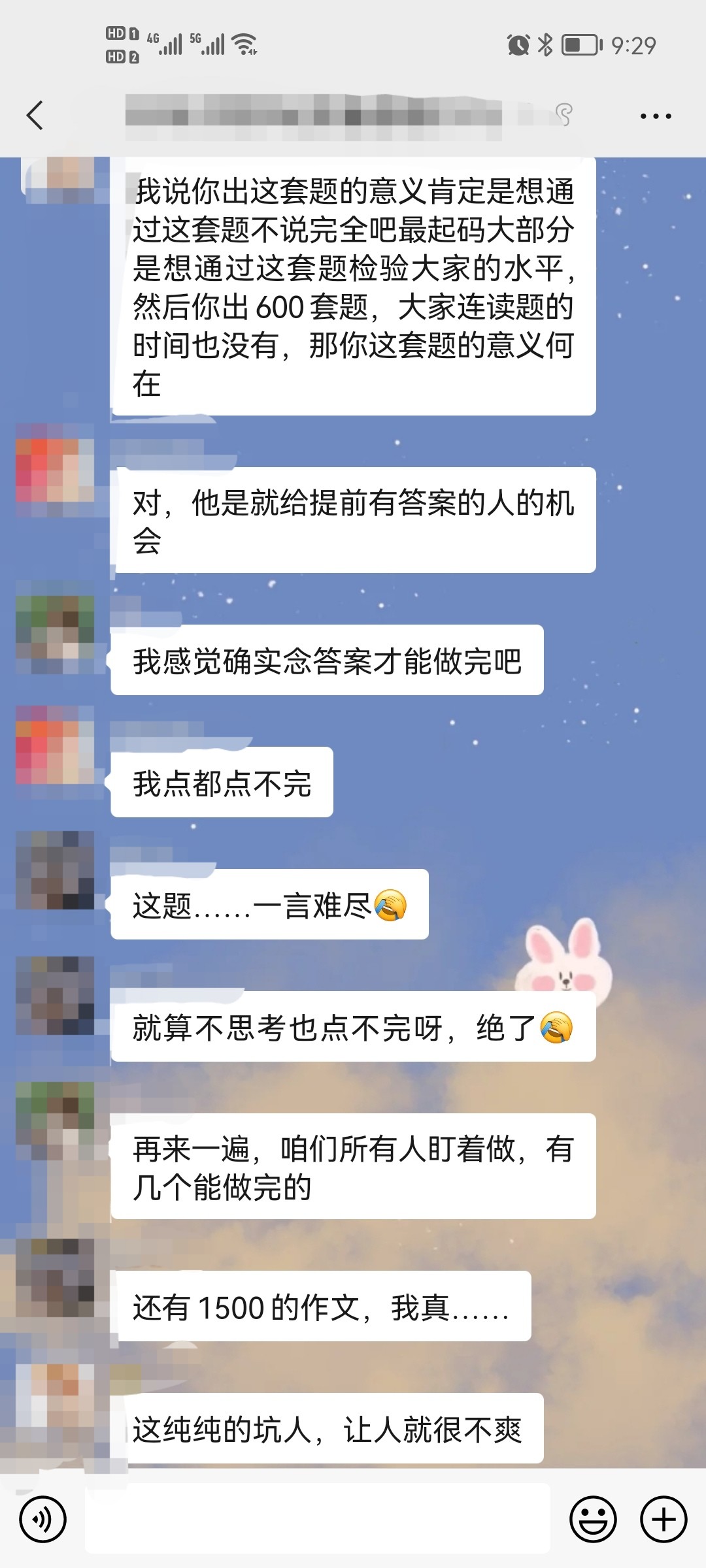Open the chat info overflow menu
The height and width of the screenshot is (1568, 706).
[x=655, y=116]
